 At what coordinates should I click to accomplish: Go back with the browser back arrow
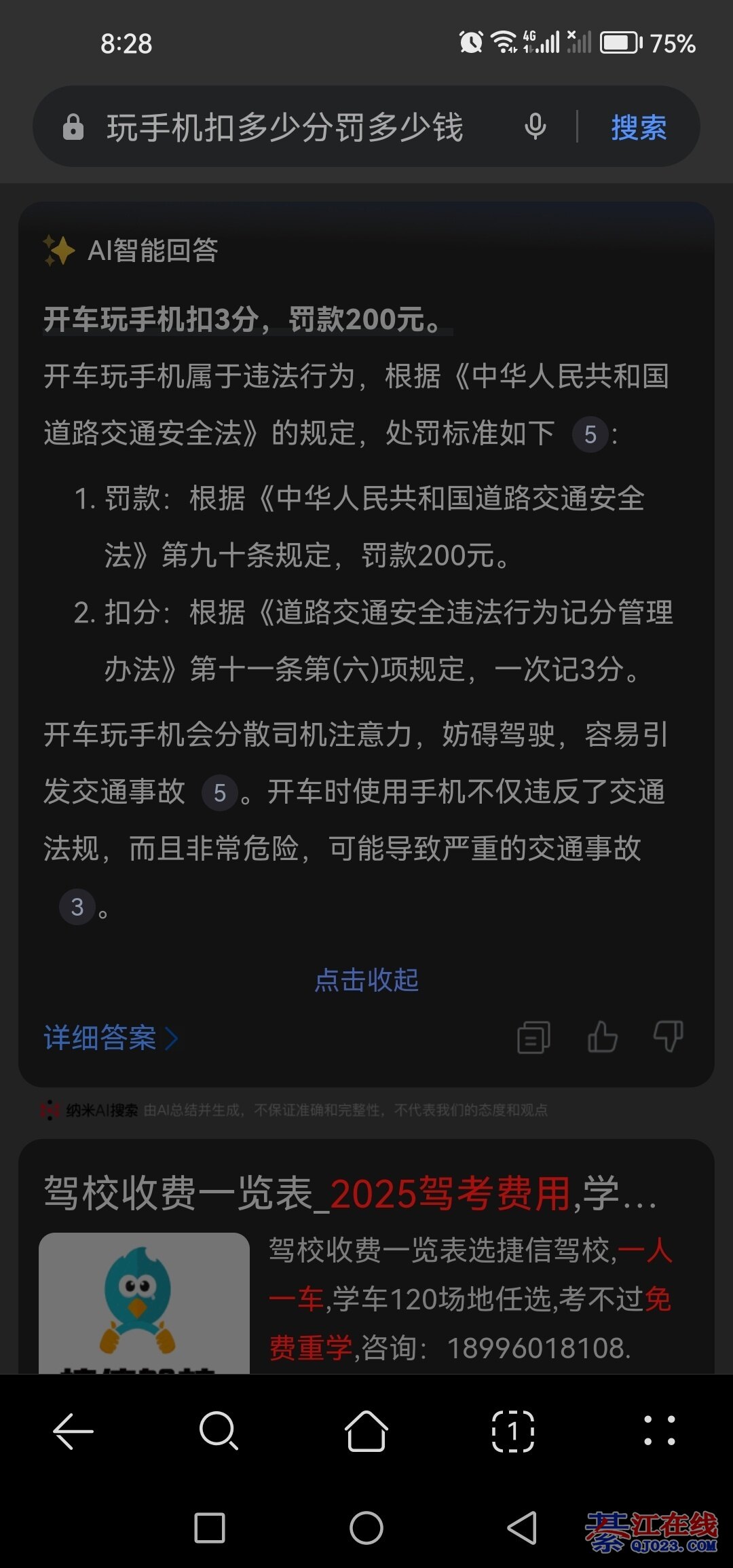click(x=73, y=1431)
